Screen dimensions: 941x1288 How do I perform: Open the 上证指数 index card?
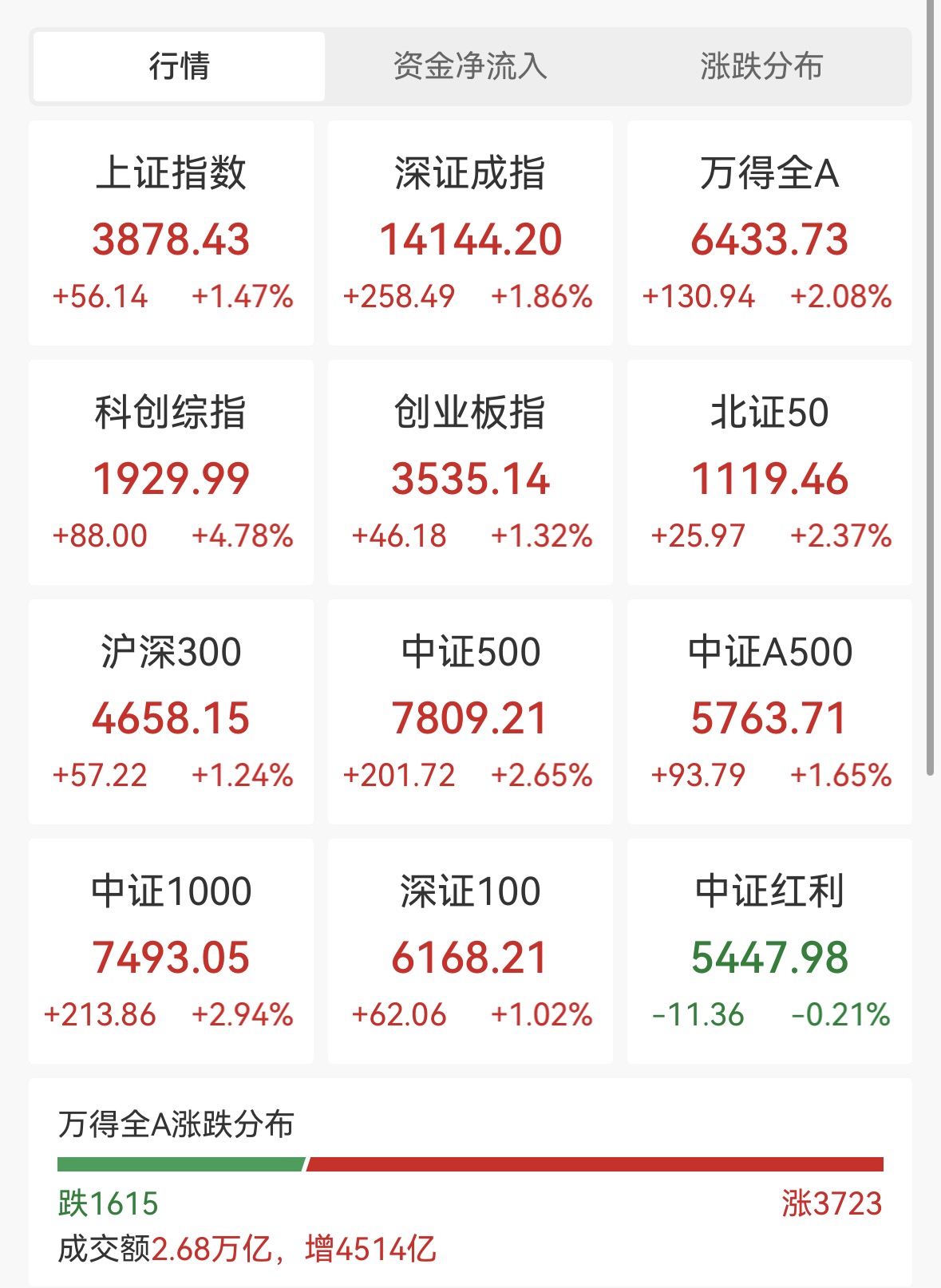coord(171,233)
